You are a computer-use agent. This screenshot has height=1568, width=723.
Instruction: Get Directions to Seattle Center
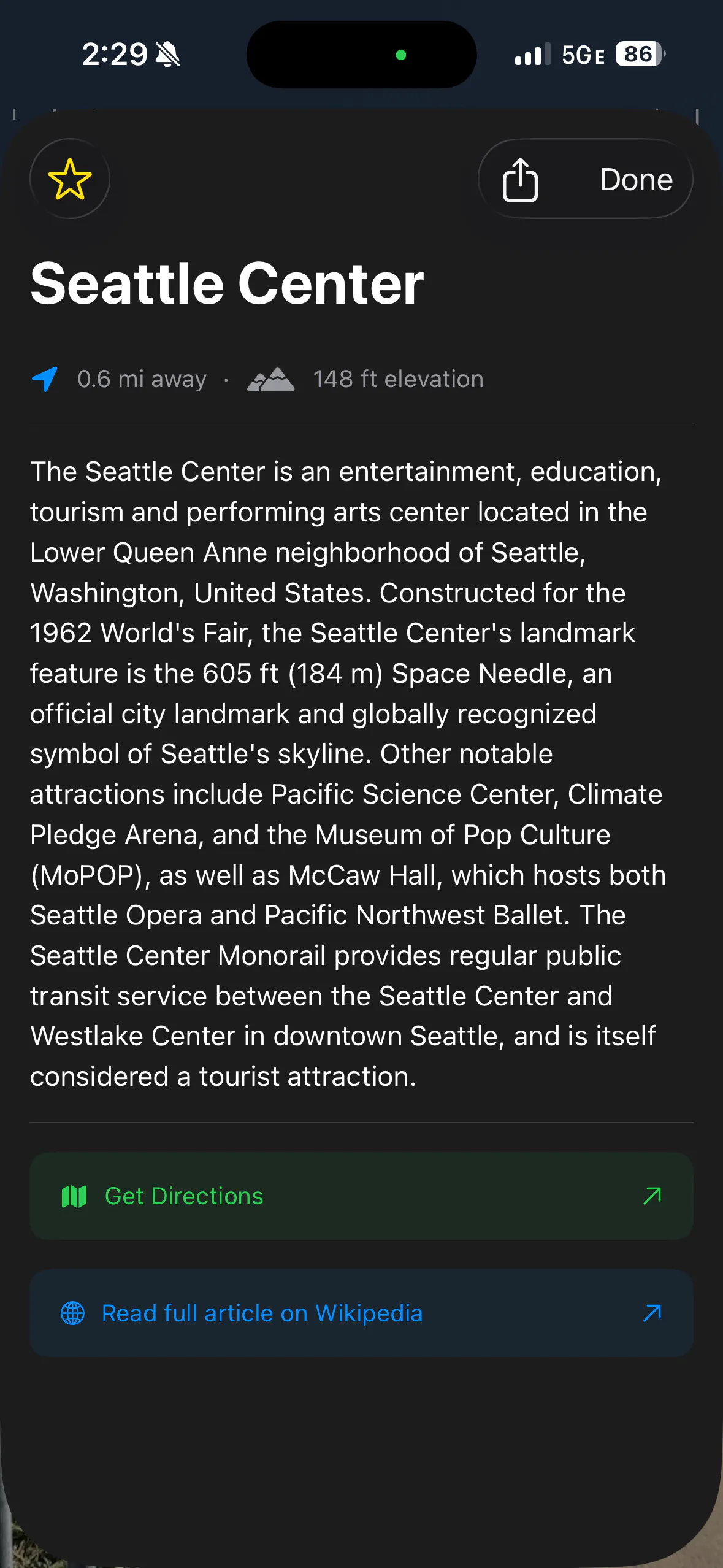pos(361,1196)
